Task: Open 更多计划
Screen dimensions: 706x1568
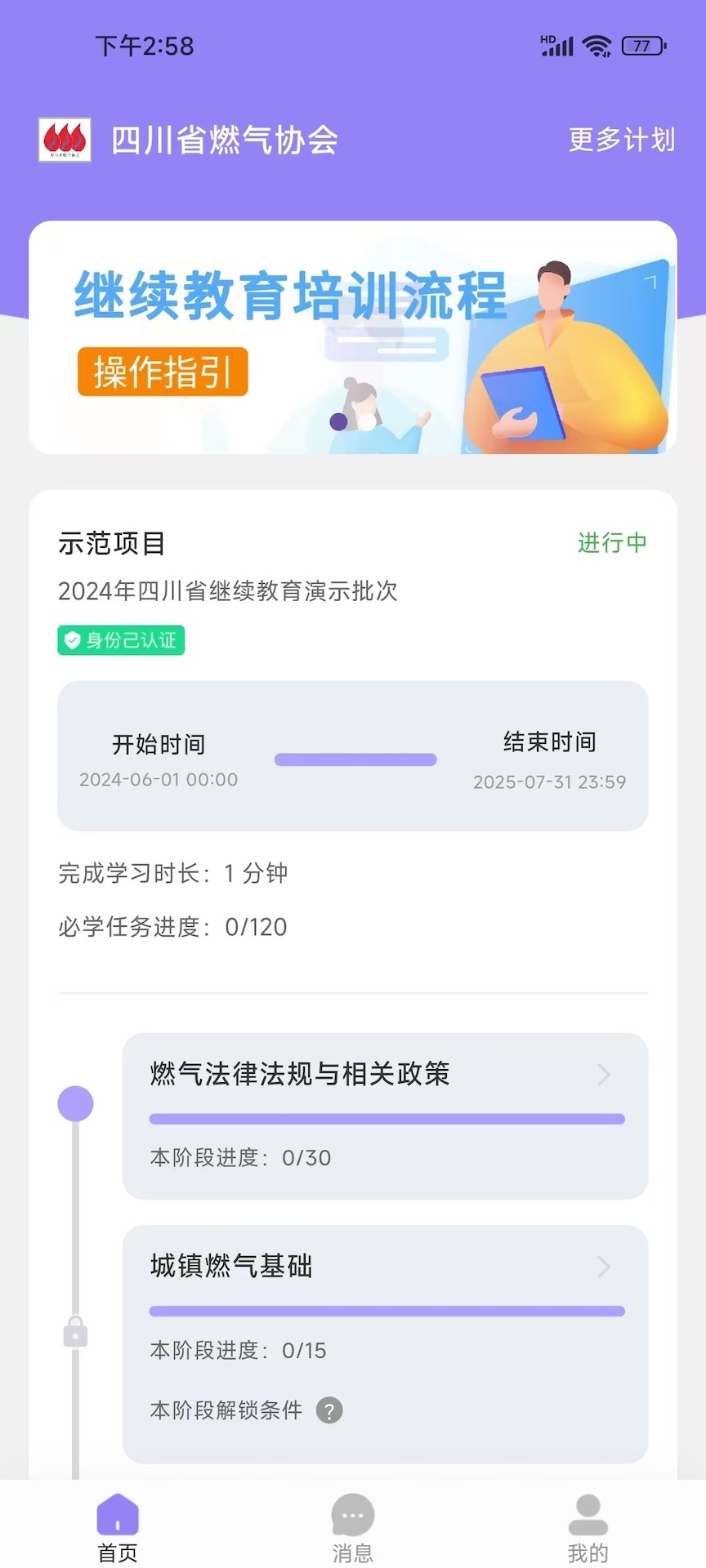Action: (x=619, y=140)
